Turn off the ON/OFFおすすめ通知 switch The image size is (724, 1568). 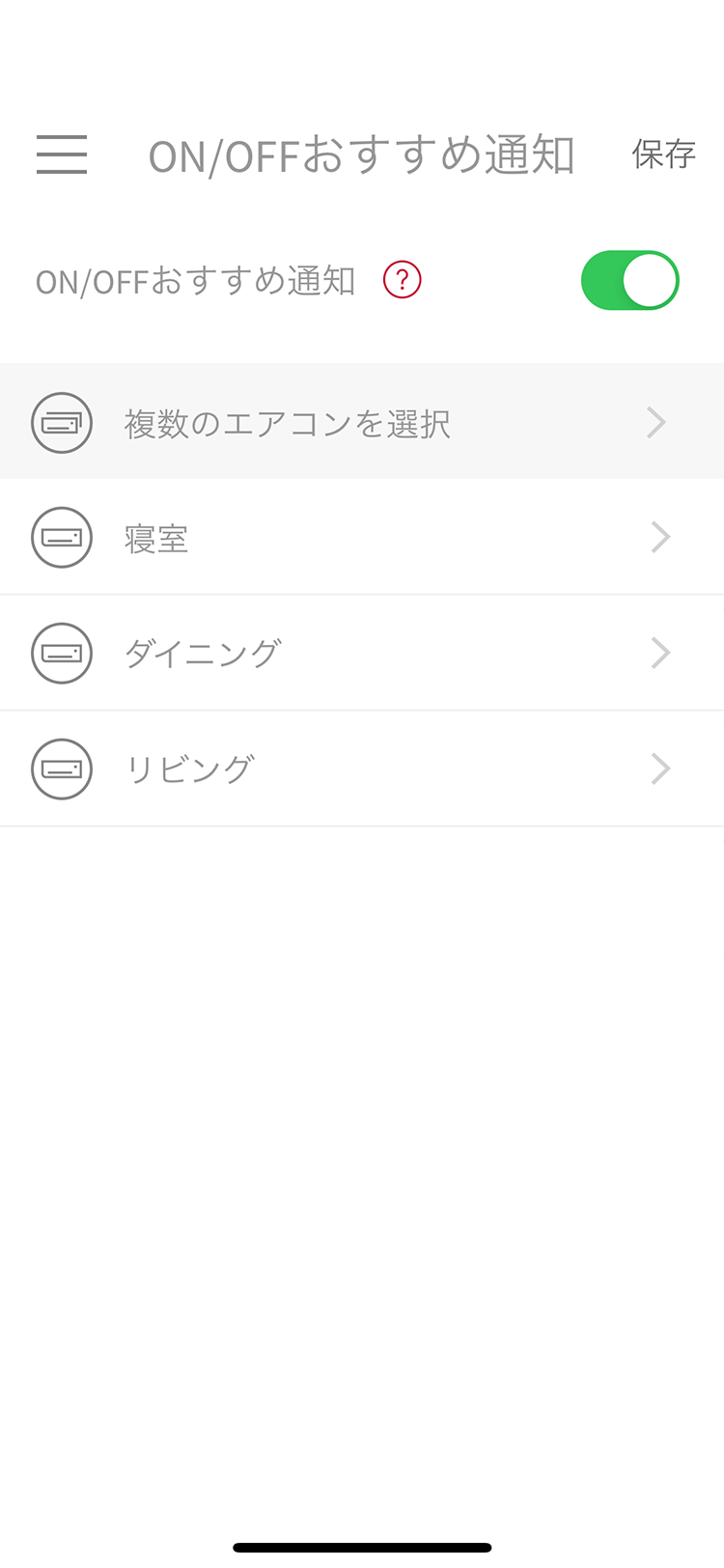coord(629,281)
